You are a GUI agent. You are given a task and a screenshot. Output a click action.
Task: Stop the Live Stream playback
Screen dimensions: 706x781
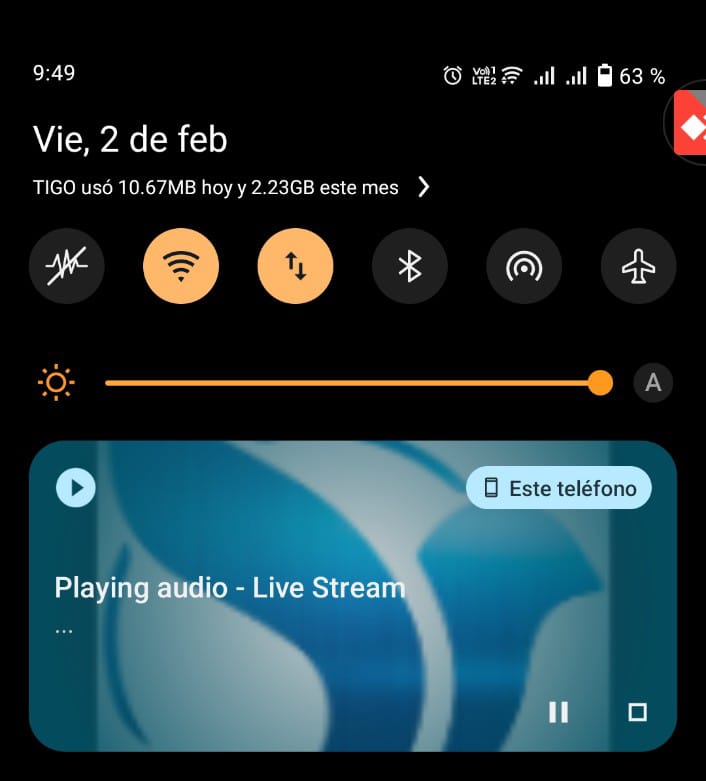point(637,712)
